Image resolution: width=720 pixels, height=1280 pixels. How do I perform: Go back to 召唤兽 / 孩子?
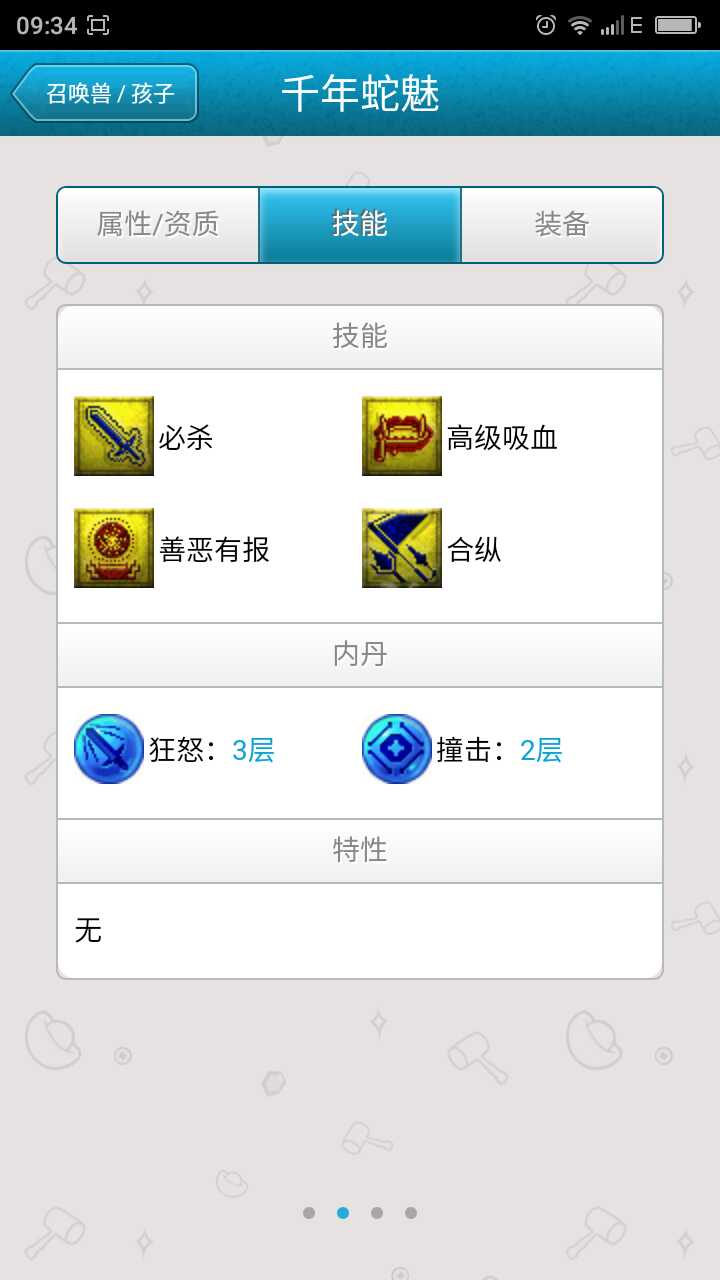point(106,94)
